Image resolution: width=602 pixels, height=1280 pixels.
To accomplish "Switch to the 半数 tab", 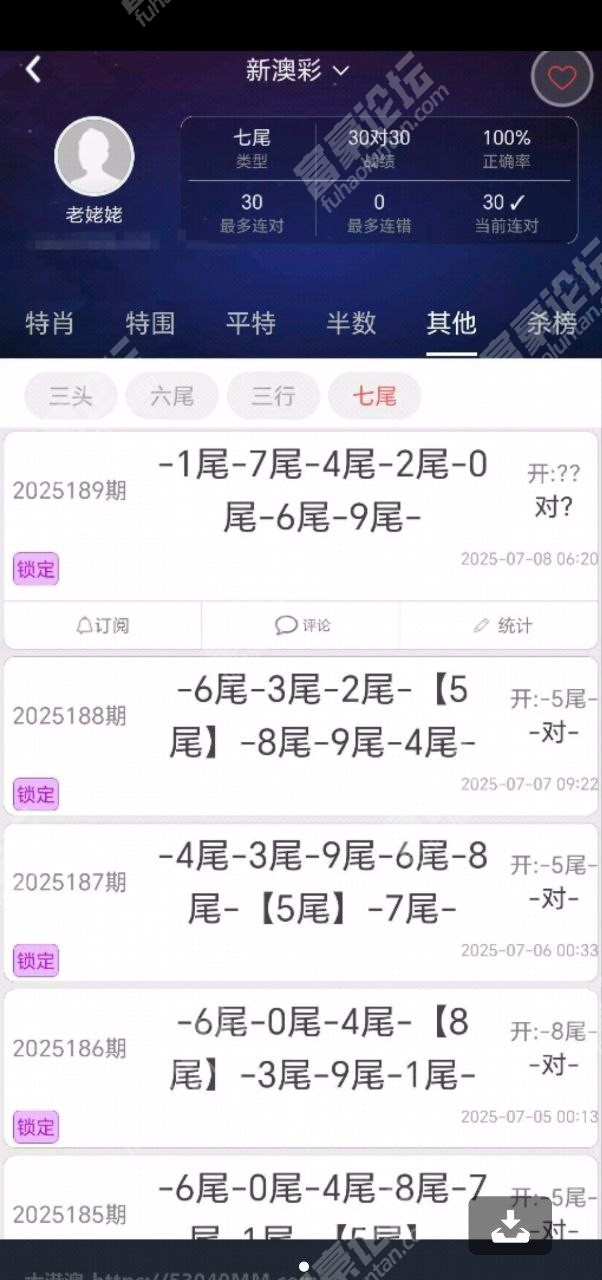I will 351,324.
